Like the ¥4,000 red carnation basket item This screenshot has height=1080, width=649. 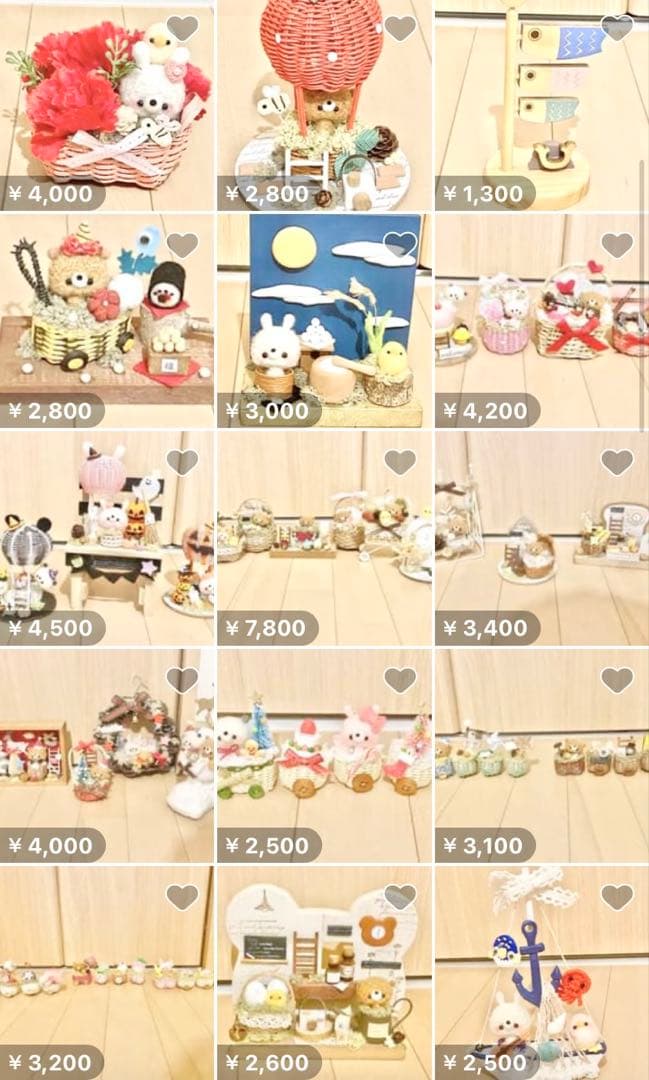point(182,28)
